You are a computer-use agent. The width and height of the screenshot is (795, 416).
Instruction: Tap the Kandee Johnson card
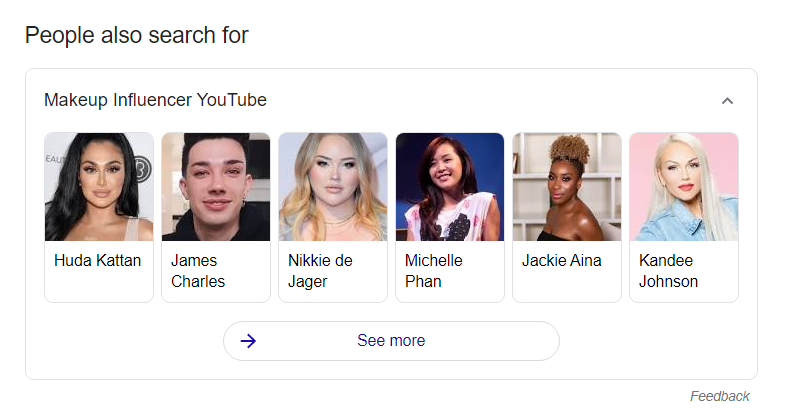684,217
